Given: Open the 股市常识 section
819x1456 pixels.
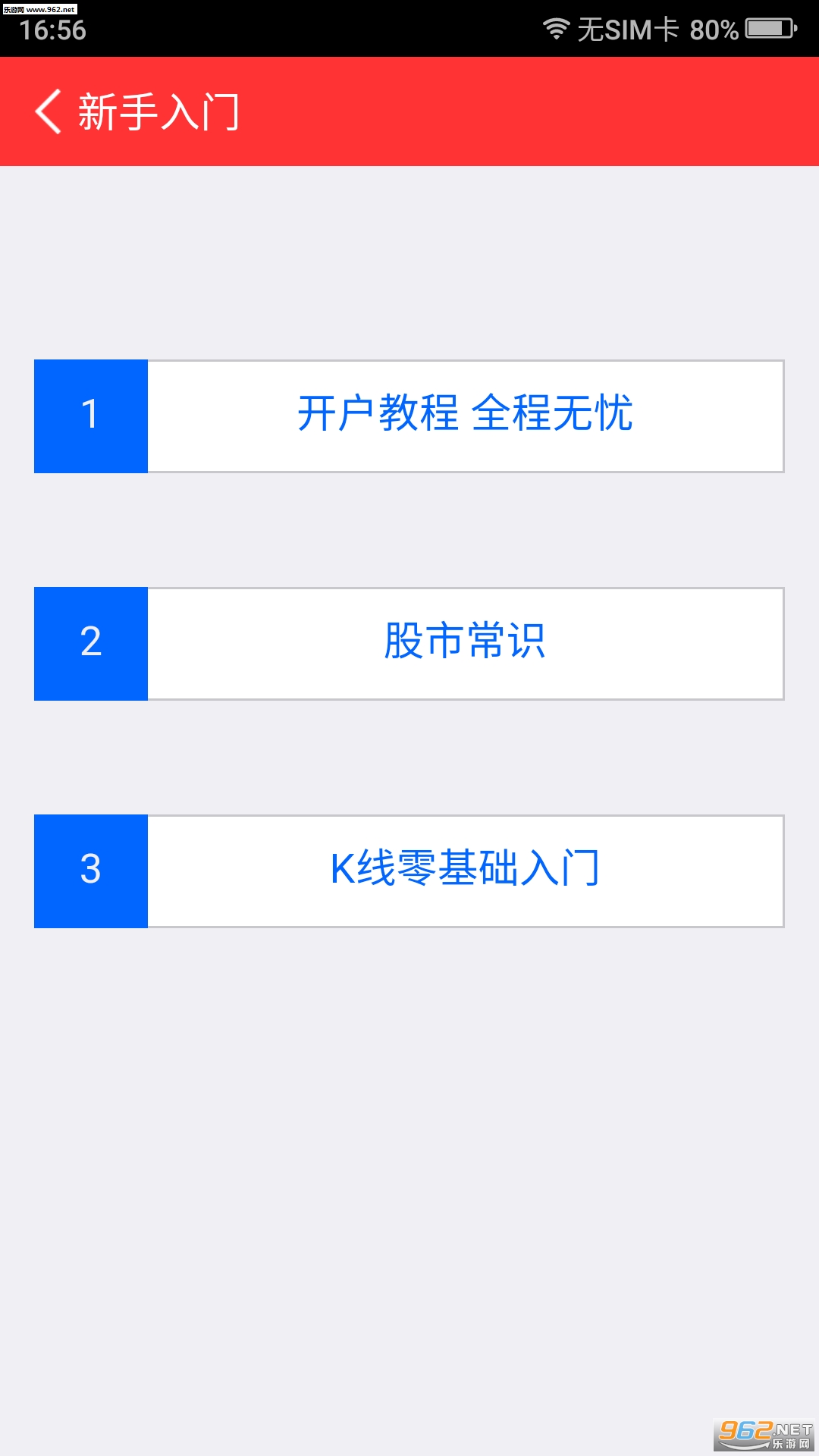Looking at the screenshot, I should [x=409, y=644].
